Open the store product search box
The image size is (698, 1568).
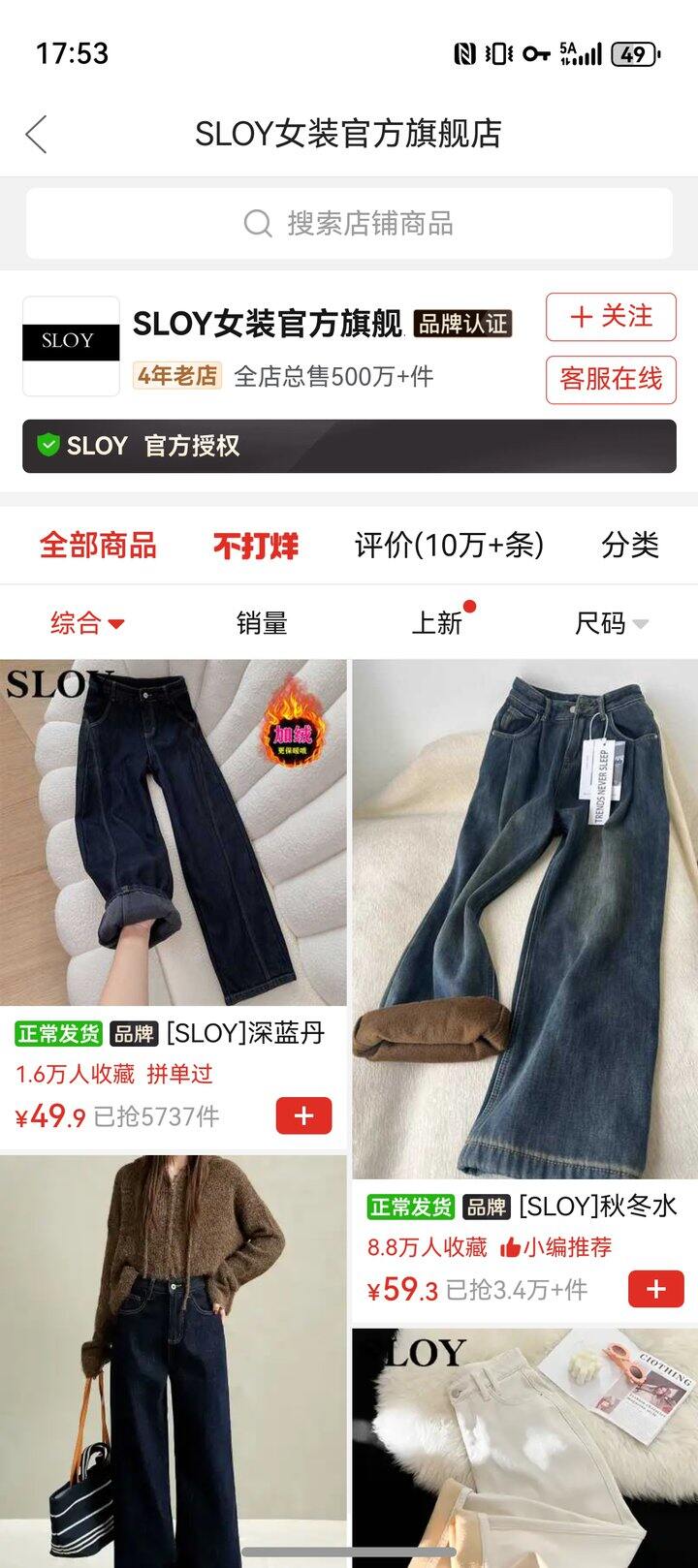(x=349, y=224)
